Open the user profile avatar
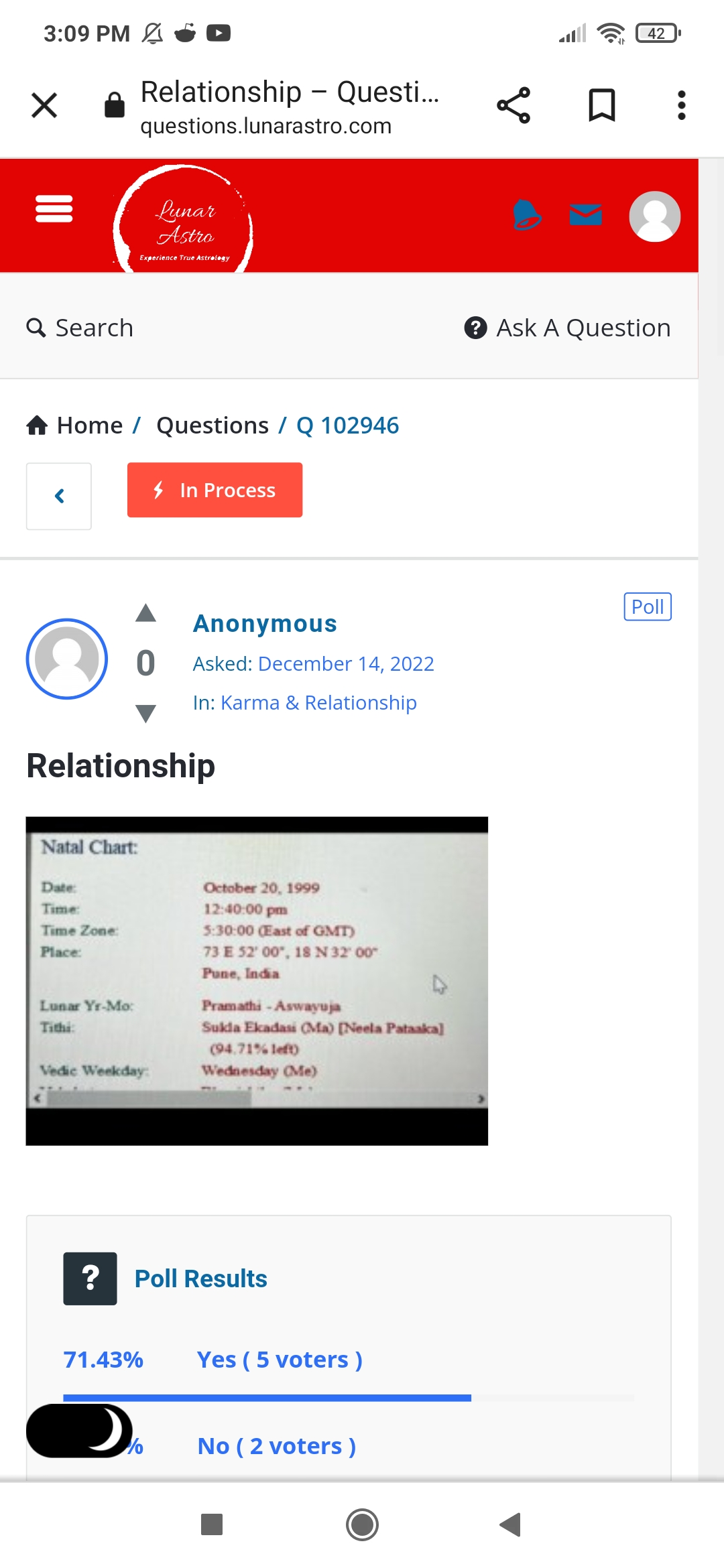Screen dimensions: 724x1568 point(654,216)
